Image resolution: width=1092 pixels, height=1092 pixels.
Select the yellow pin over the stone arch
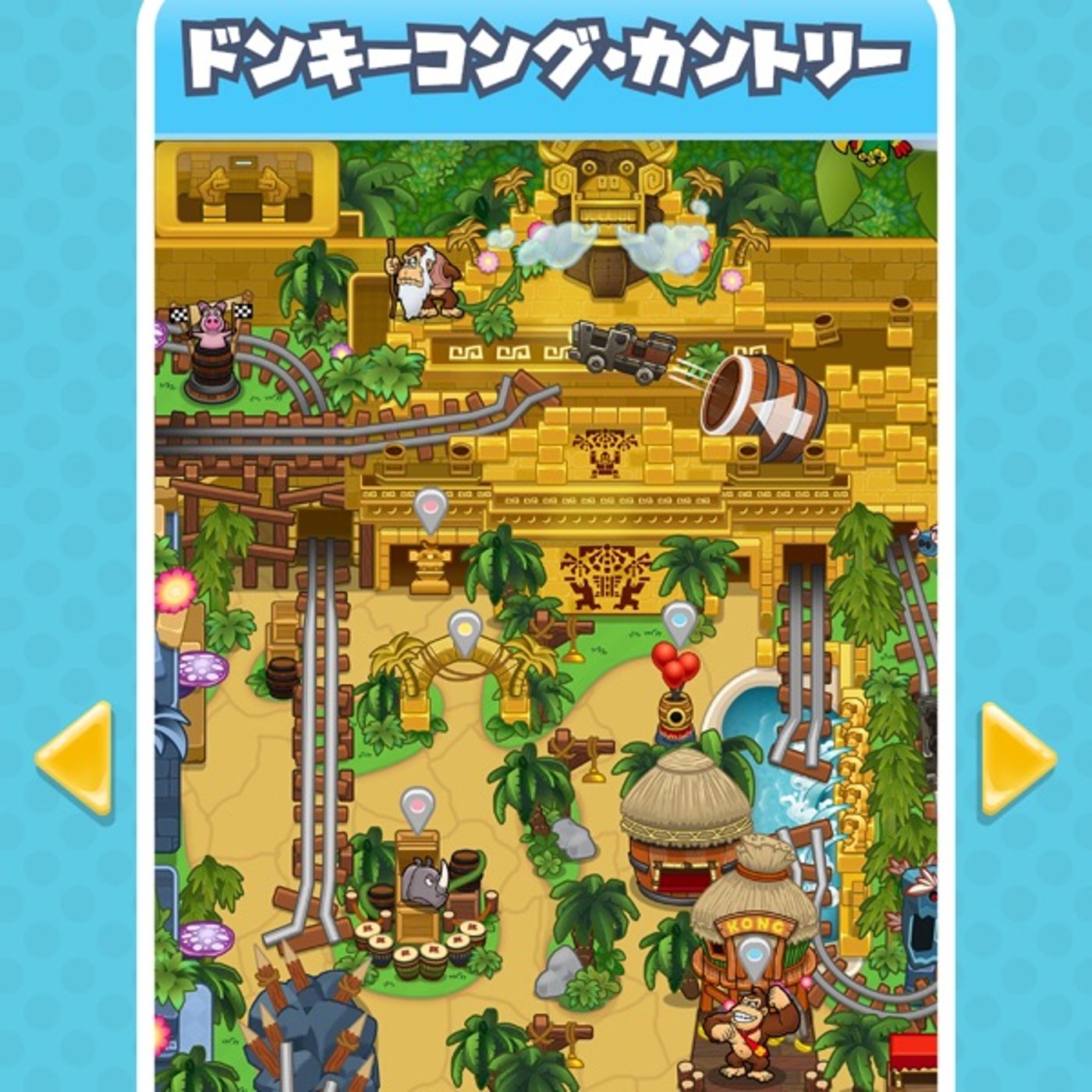point(465,630)
